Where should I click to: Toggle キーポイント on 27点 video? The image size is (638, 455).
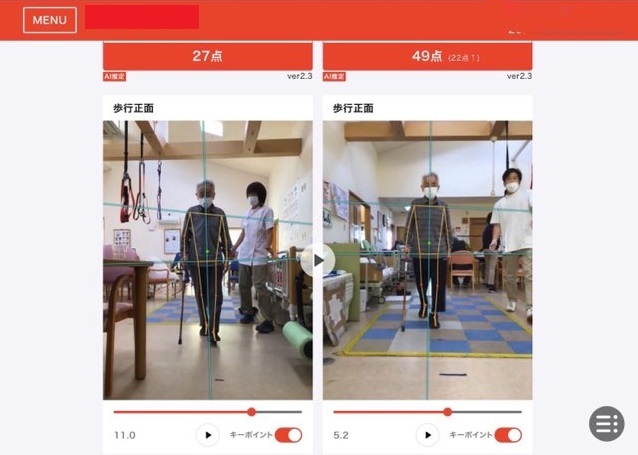pos(288,435)
